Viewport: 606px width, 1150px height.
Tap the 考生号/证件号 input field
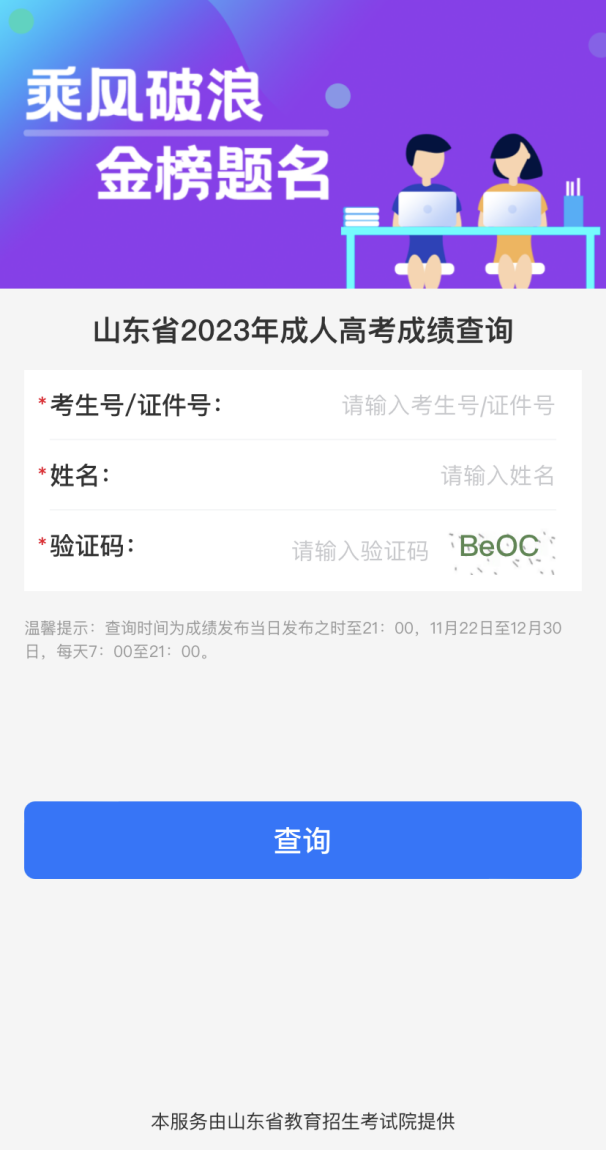pos(447,405)
